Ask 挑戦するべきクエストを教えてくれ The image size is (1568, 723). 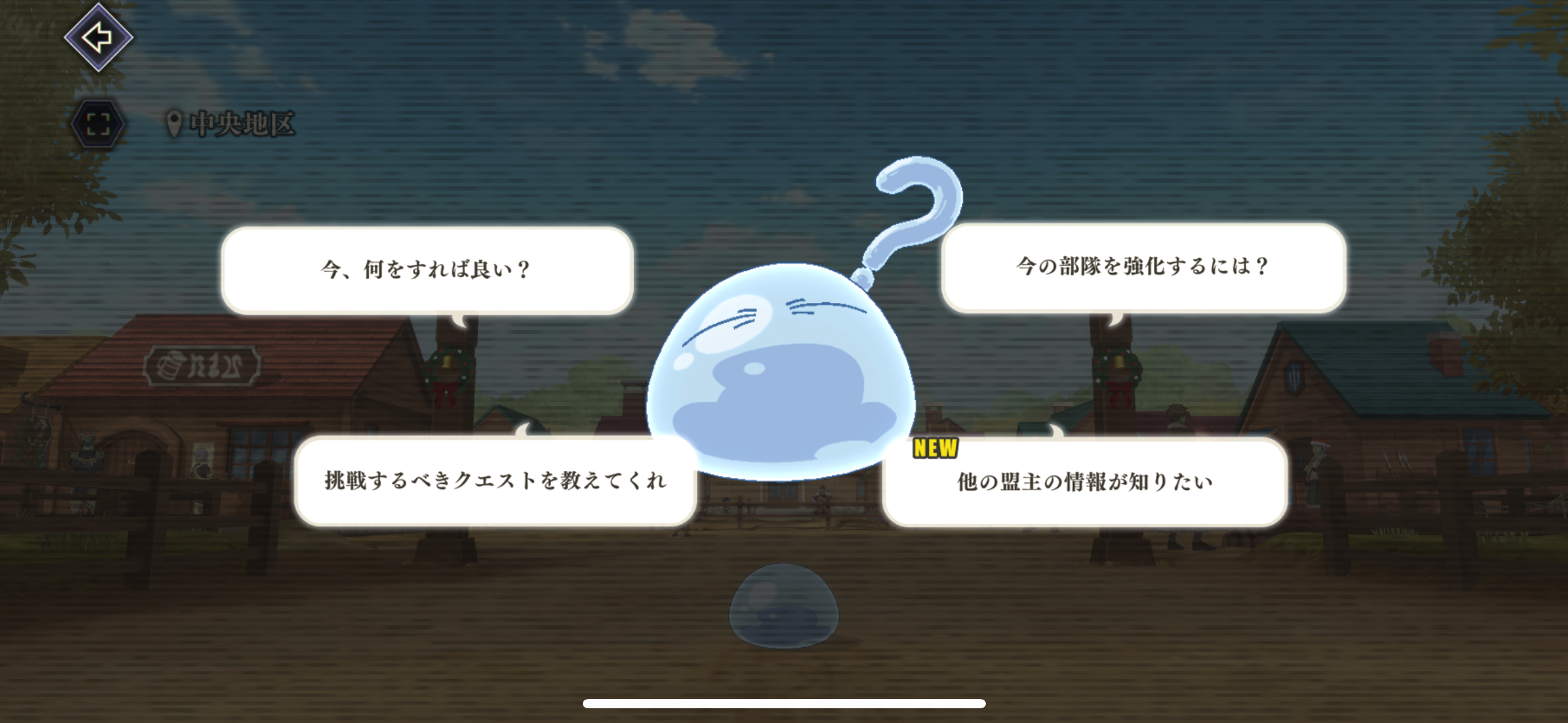point(494,481)
